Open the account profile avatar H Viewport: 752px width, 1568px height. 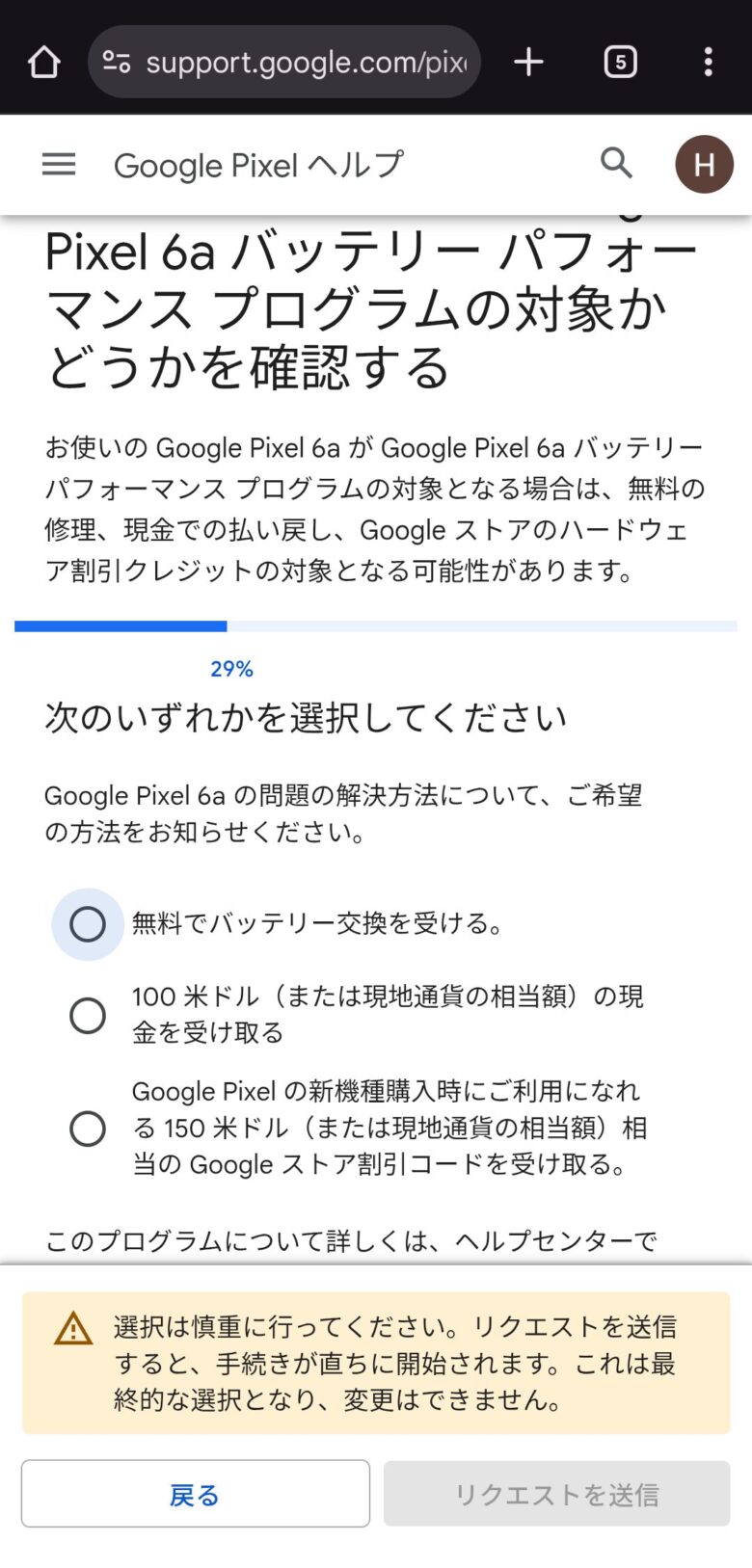point(704,165)
